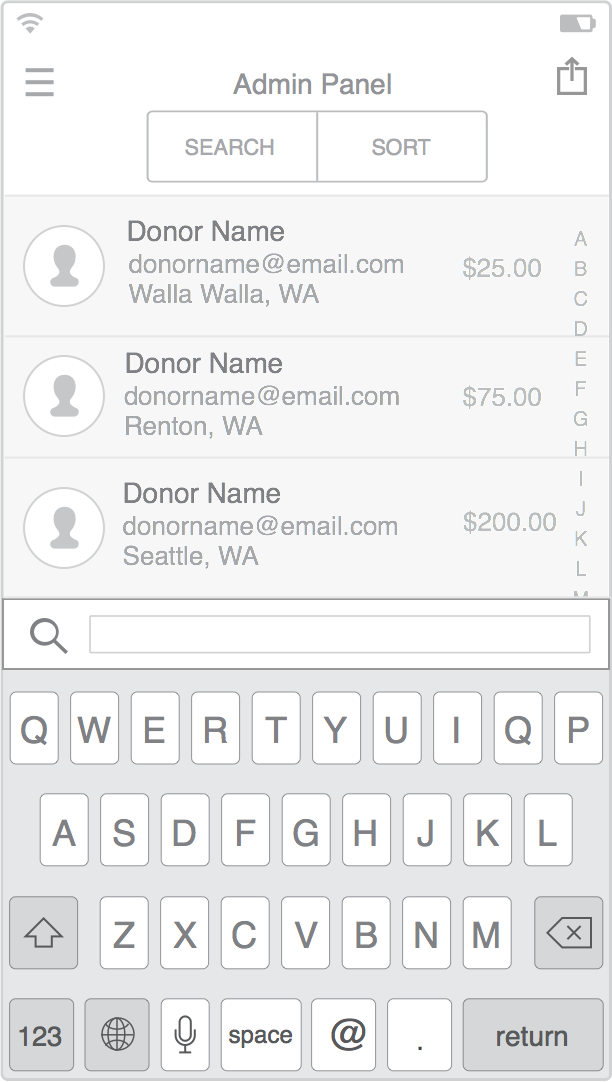Tap the shift key
The width and height of the screenshot is (612, 1082).
pyautogui.click(x=43, y=934)
